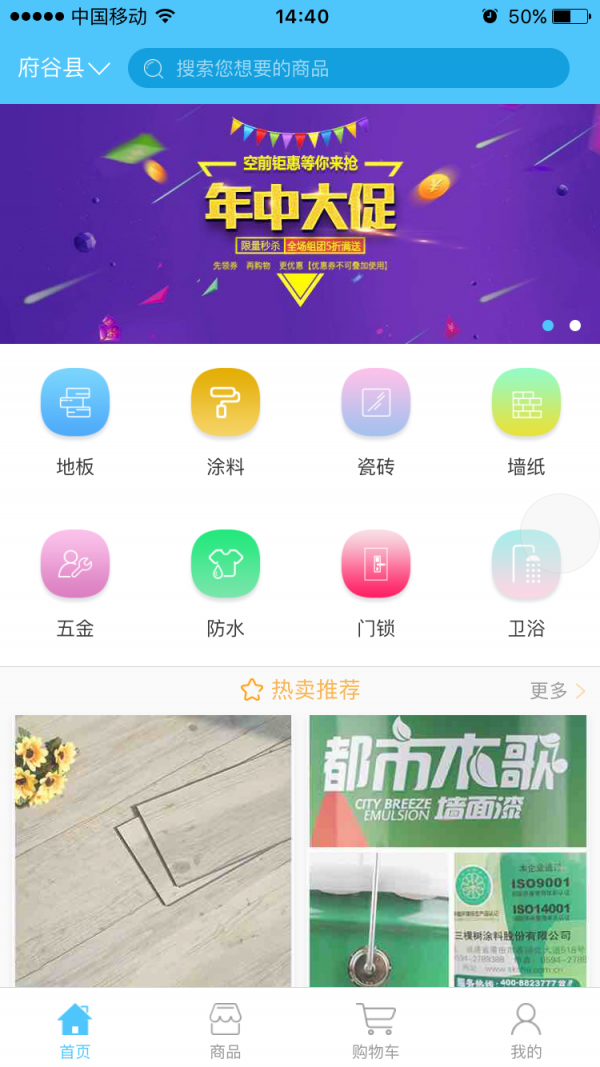This screenshot has width=600, height=1067.
Task: Open the 年中大促 promotion banner
Action: point(300,224)
